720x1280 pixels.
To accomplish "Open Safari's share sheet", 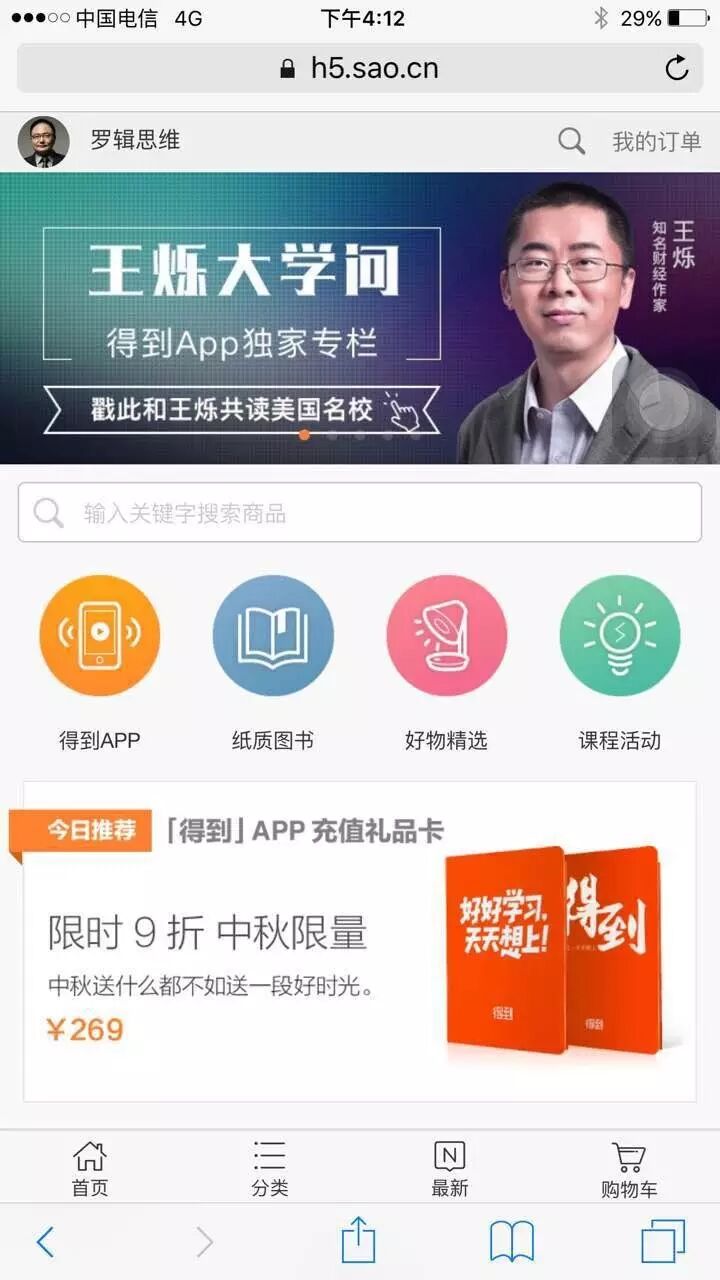I will click(x=358, y=1242).
